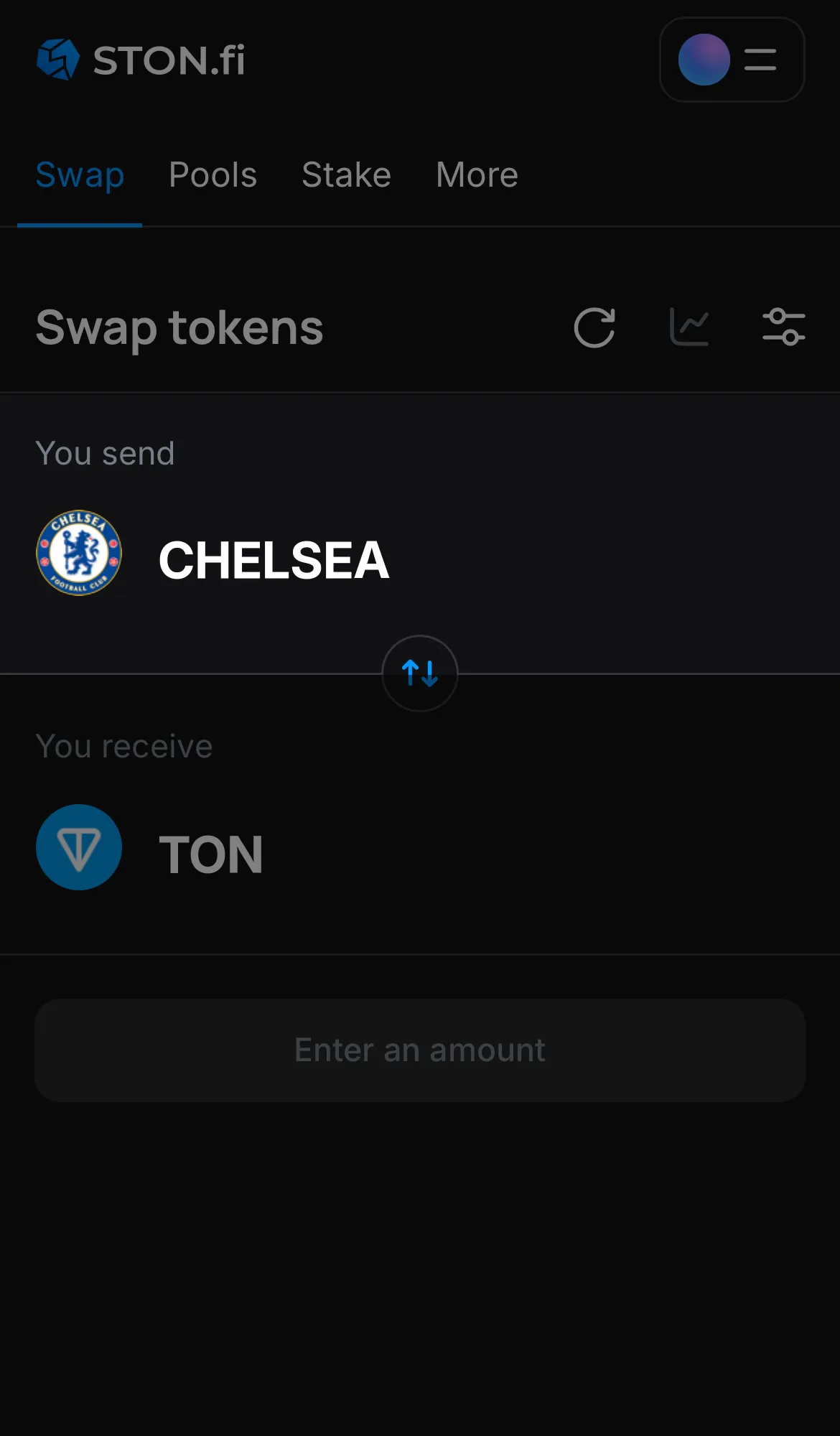840x1436 pixels.
Task: Click the gradient profile avatar
Action: pyautogui.click(x=704, y=60)
